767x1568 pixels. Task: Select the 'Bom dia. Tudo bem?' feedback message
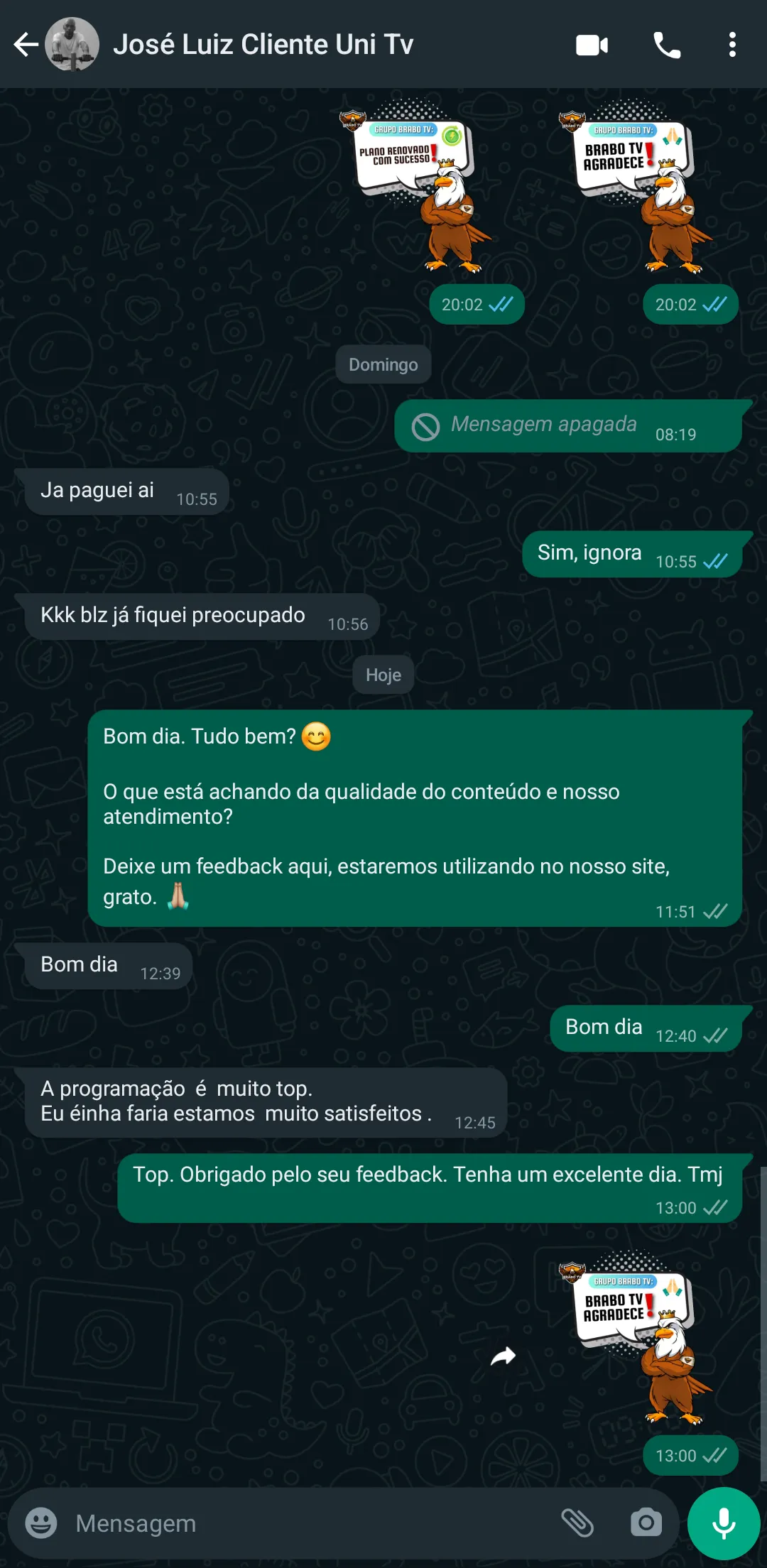[419, 817]
